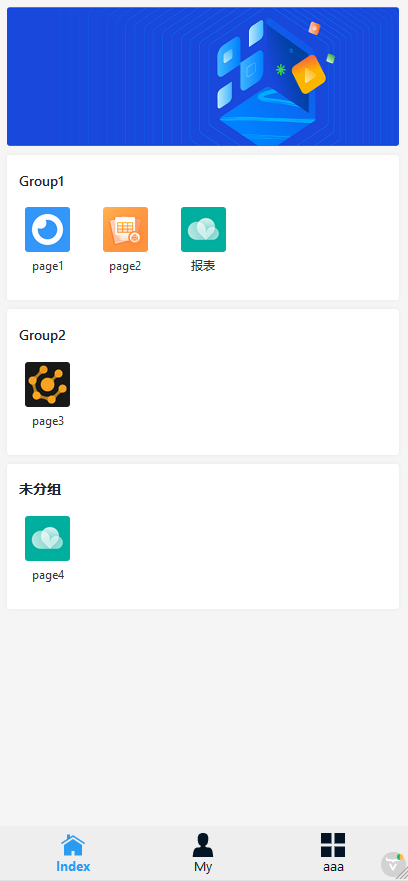This screenshot has width=408, height=881.
Task: Open the page2 app icon
Action: click(x=125, y=229)
